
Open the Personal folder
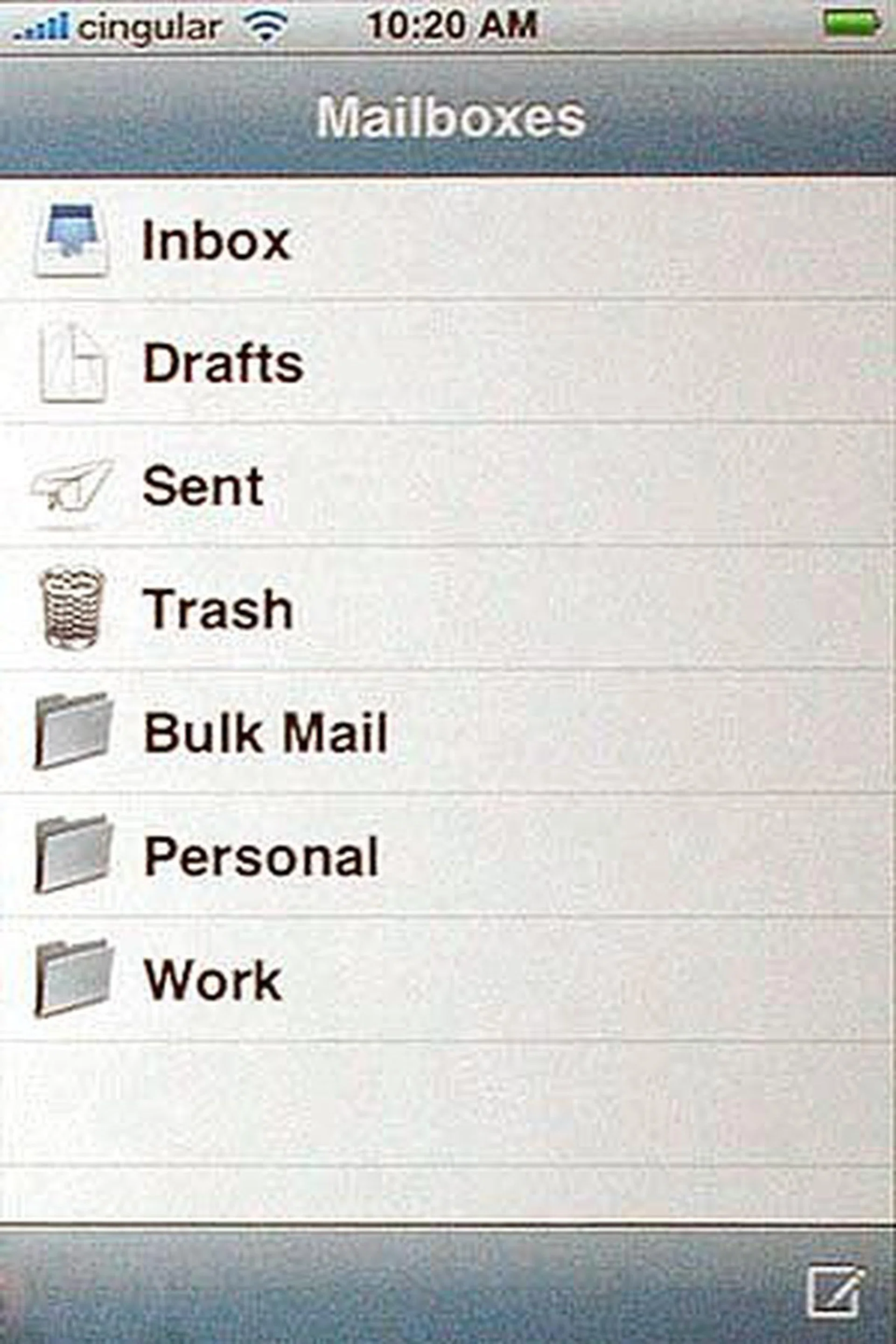click(260, 856)
